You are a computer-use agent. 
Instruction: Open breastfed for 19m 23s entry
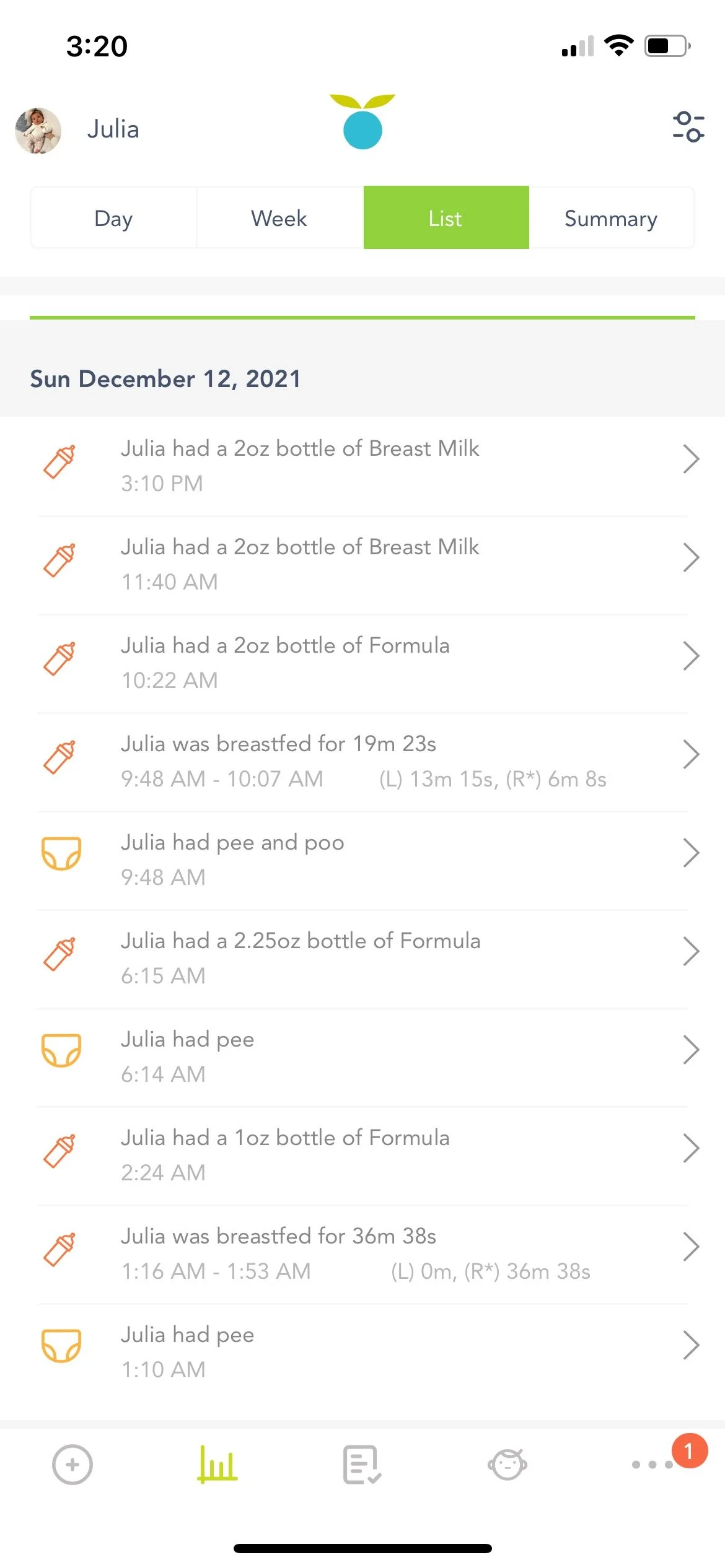(362, 762)
